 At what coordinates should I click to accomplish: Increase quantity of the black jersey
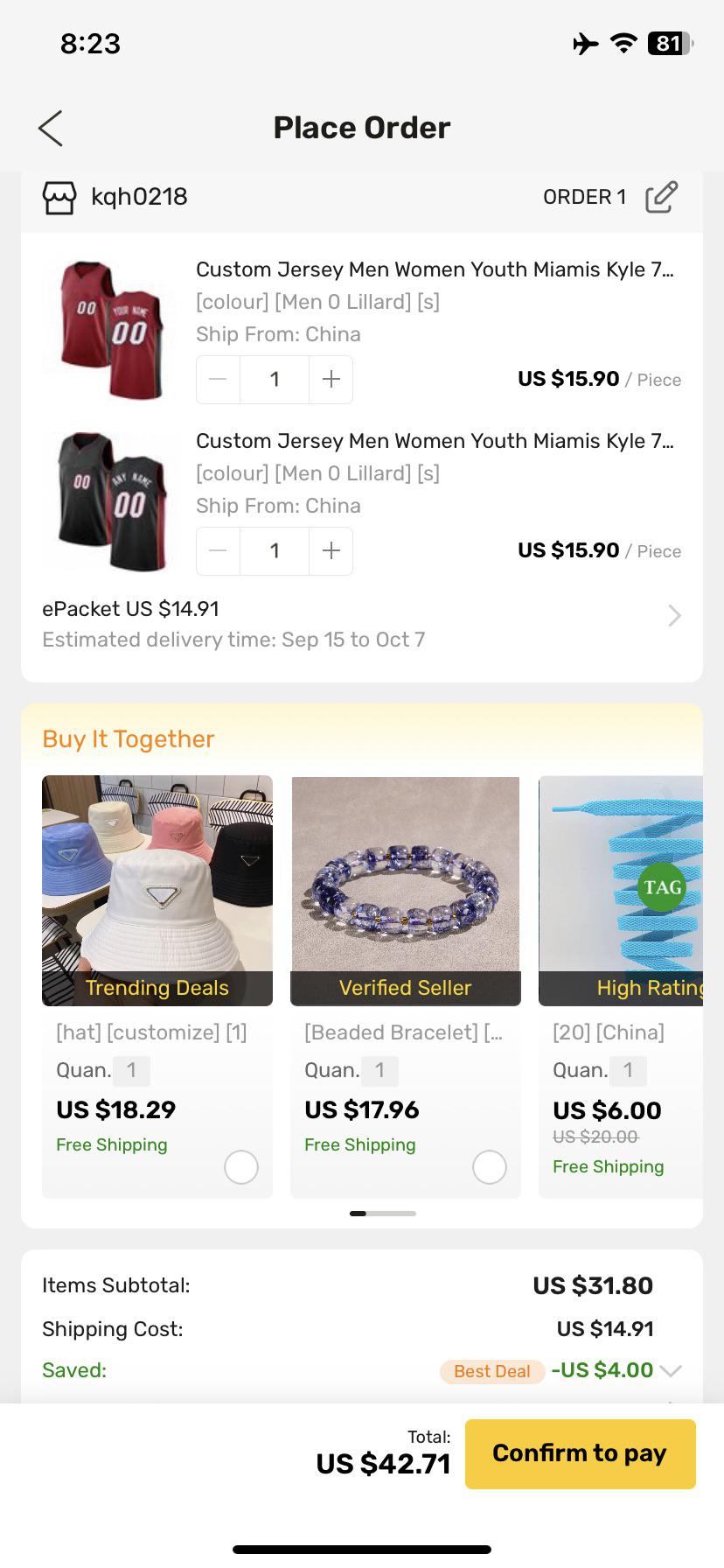pyautogui.click(x=331, y=550)
